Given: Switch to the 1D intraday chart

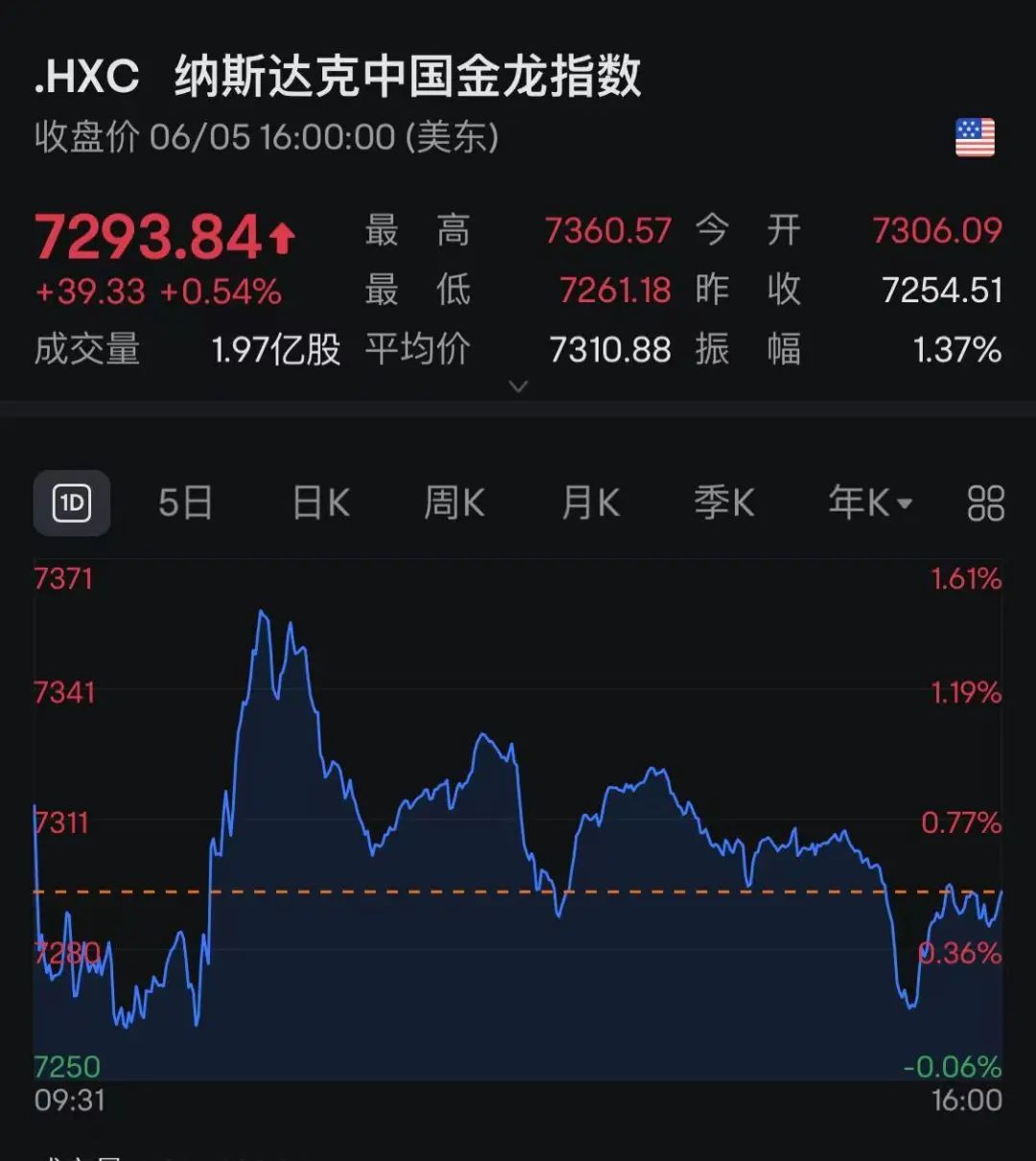Looking at the screenshot, I should [x=72, y=503].
